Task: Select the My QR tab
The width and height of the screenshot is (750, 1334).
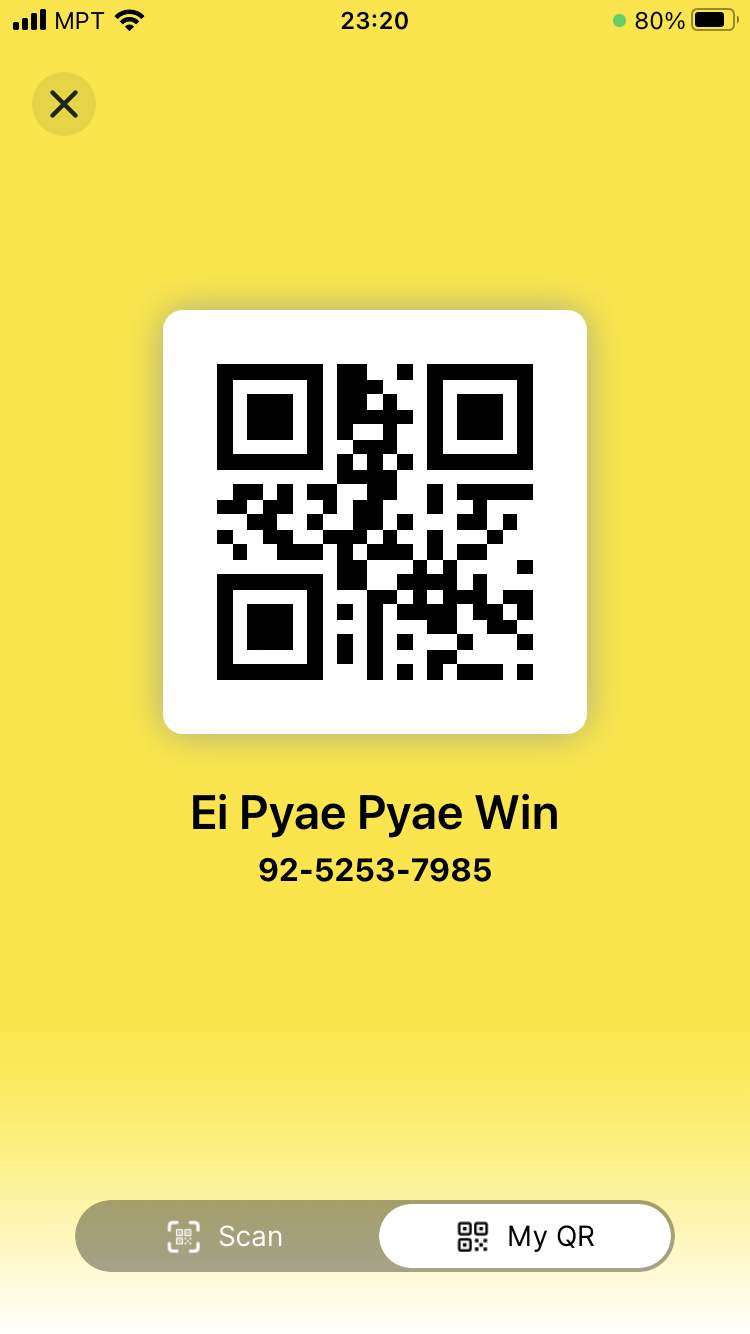Action: [x=525, y=1236]
